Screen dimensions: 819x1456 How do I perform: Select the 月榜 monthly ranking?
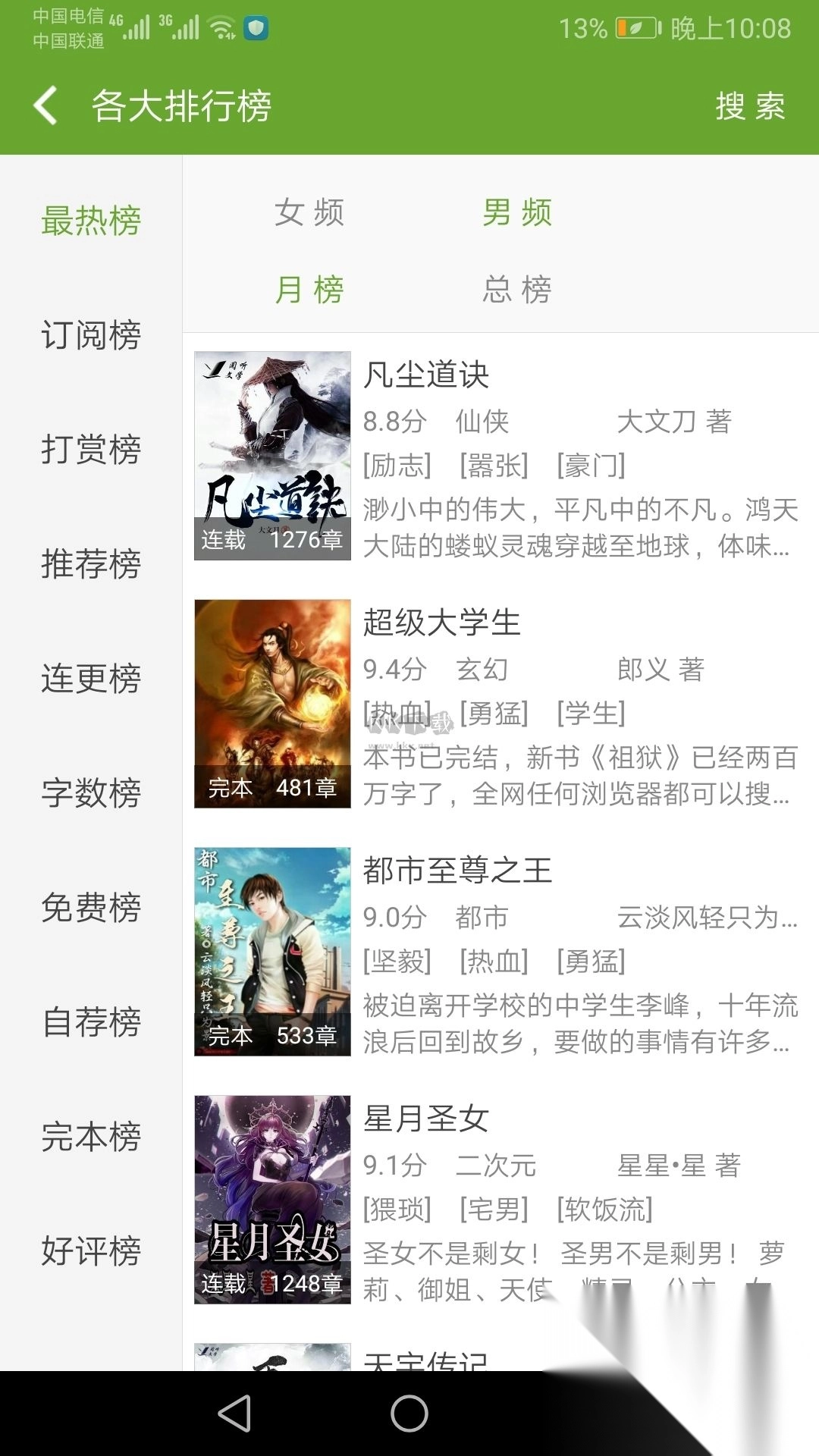tap(309, 290)
